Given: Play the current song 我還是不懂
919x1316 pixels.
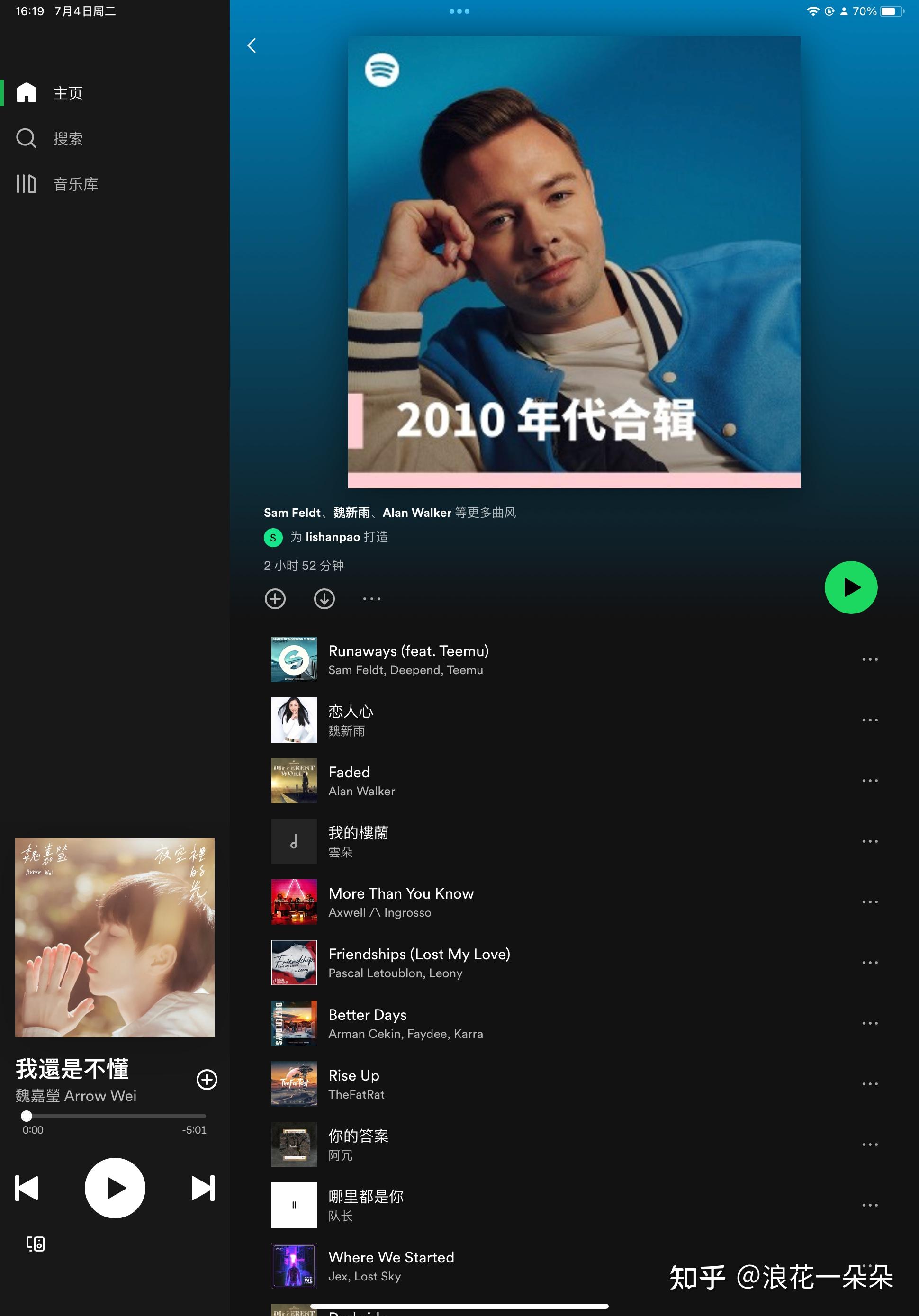Looking at the screenshot, I should click(115, 1189).
